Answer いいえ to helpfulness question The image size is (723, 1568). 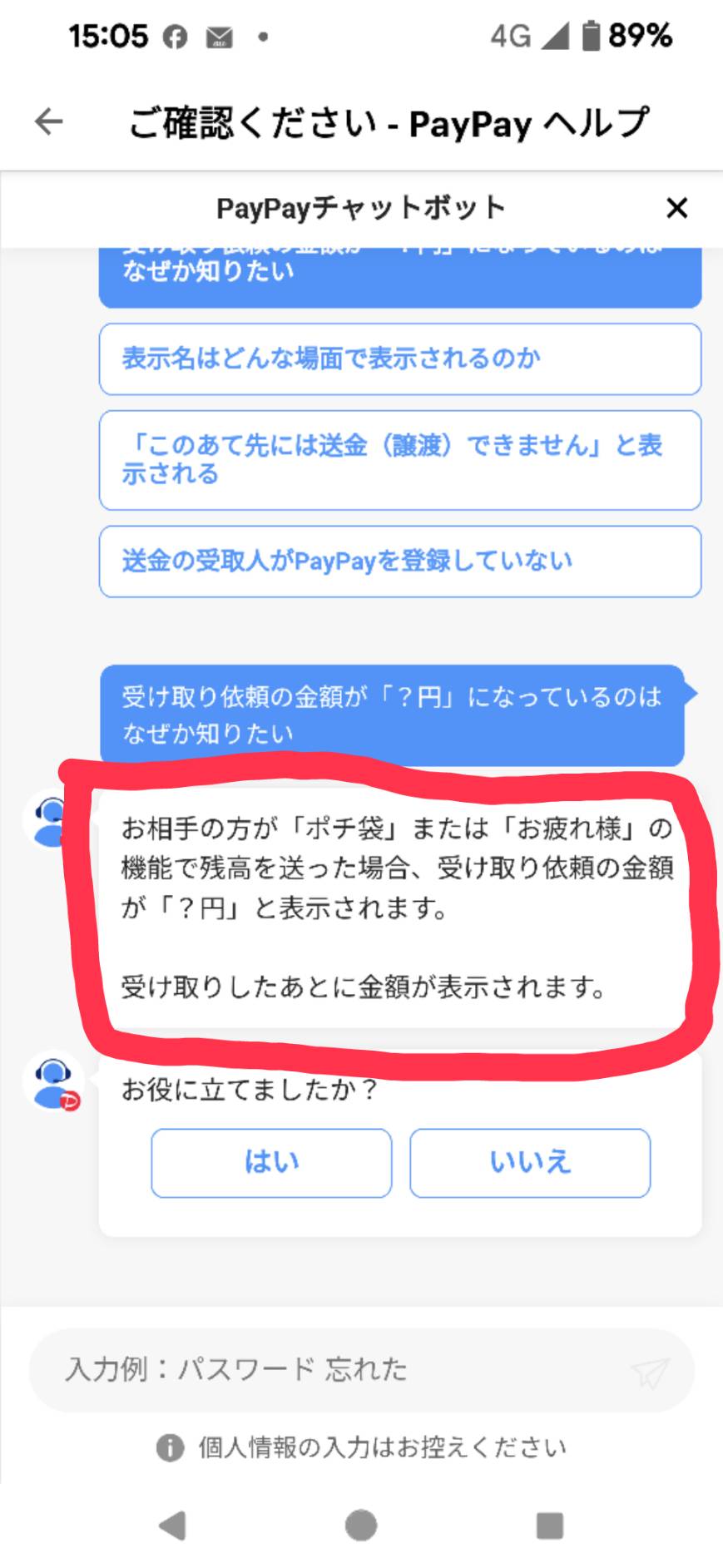tap(530, 1163)
